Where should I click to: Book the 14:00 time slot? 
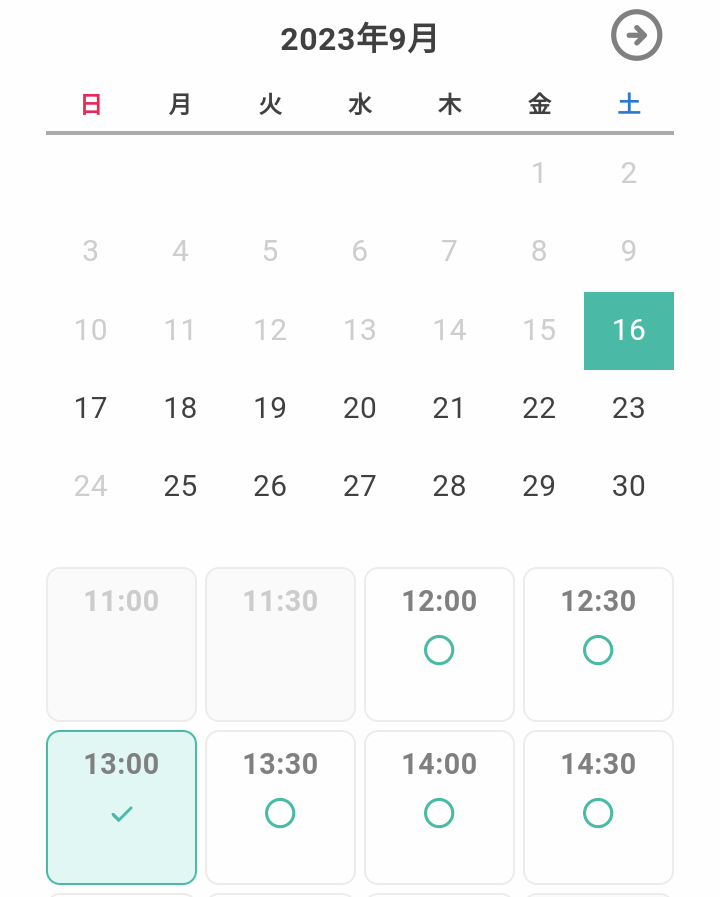click(439, 807)
